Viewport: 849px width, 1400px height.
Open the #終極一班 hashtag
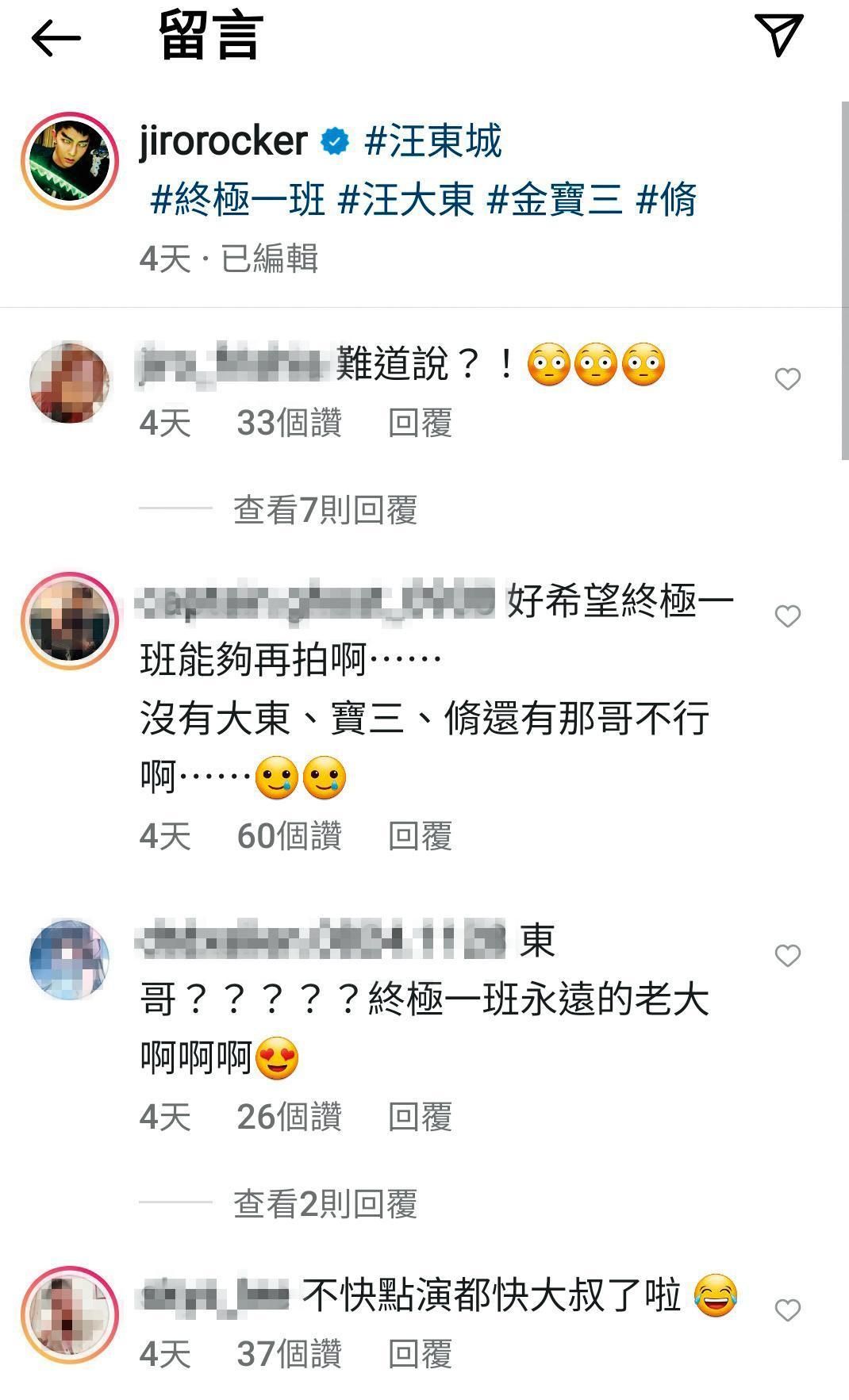tap(238, 199)
